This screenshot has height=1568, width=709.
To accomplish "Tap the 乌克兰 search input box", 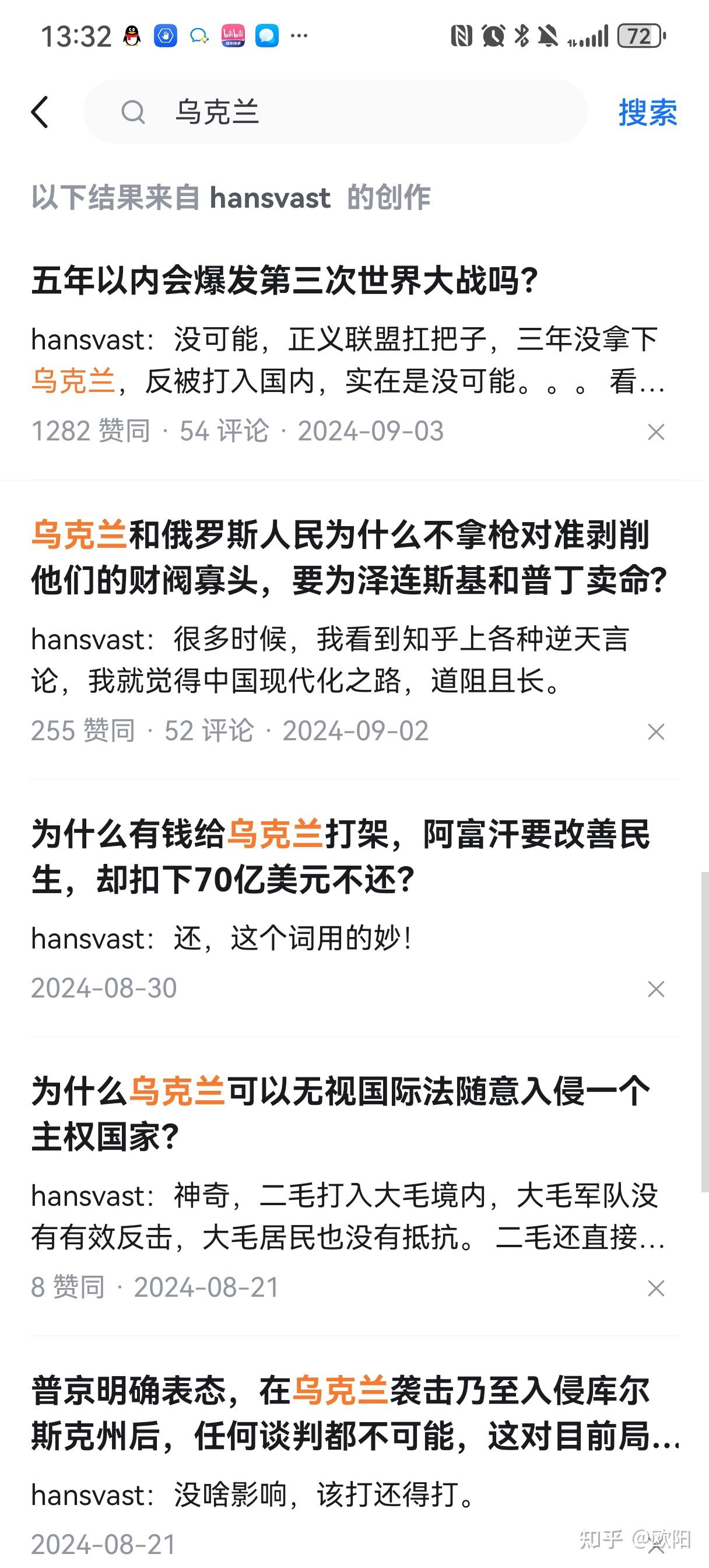I will click(x=335, y=112).
